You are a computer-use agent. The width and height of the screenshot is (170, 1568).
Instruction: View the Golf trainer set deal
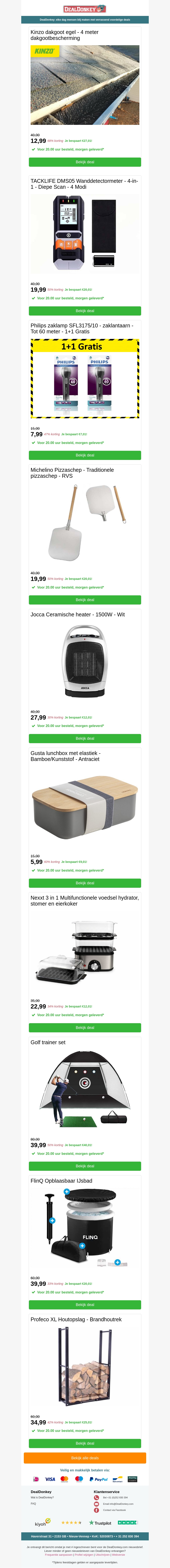pyautogui.click(x=85, y=1166)
